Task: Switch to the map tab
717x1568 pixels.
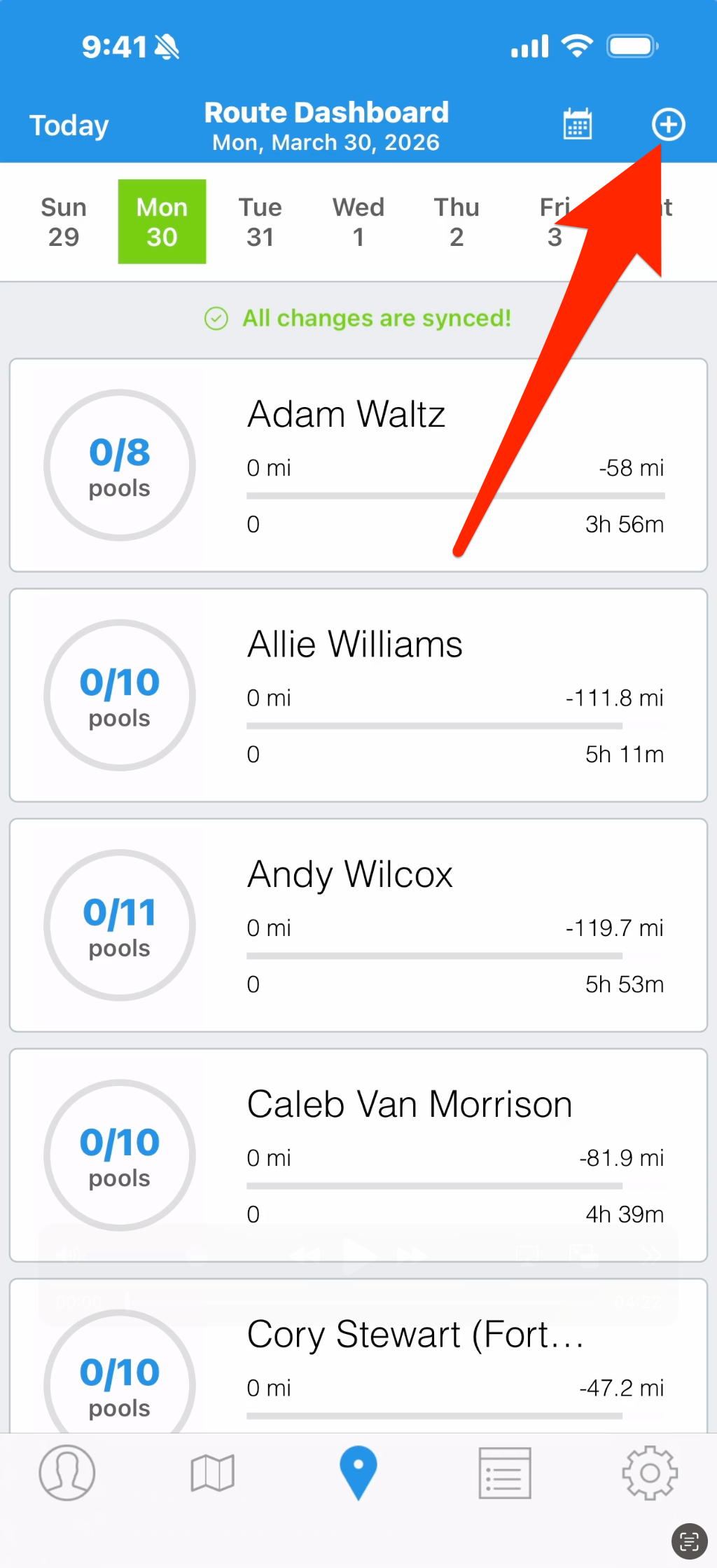Action: (x=213, y=1473)
